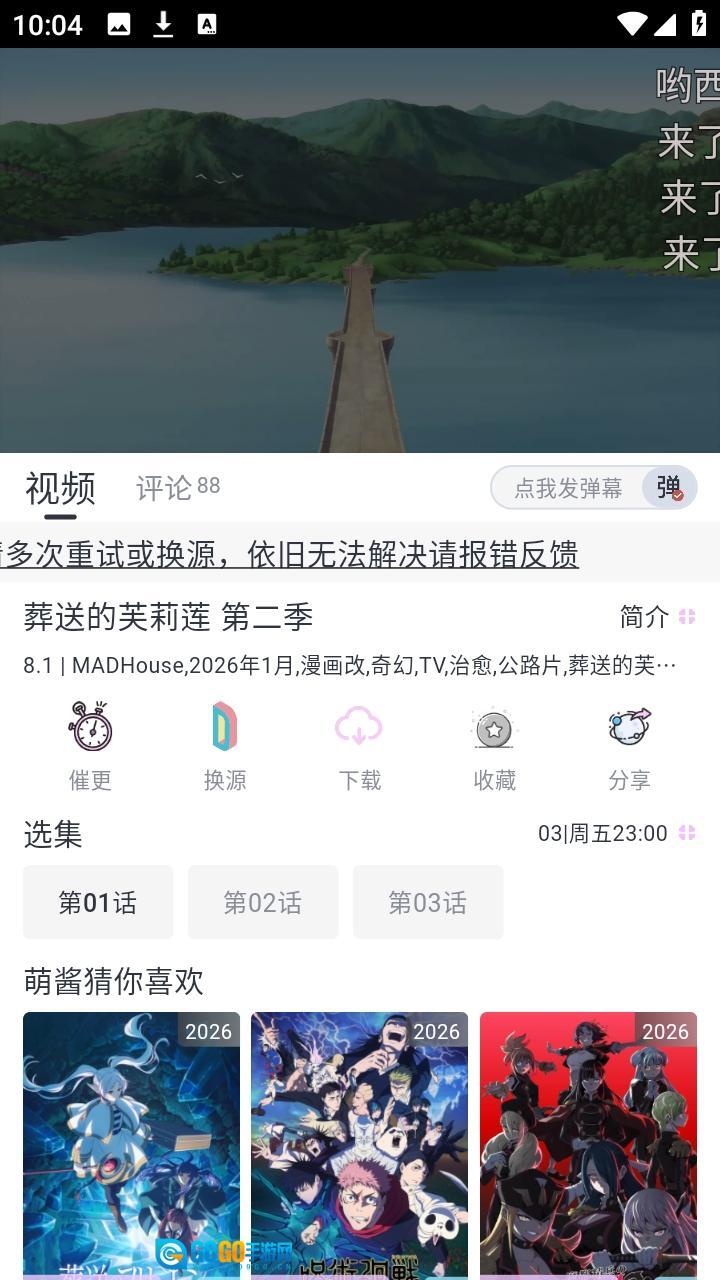The height and width of the screenshot is (1280, 720).
Task: Switch to episode 第03话
Action: 428,902
